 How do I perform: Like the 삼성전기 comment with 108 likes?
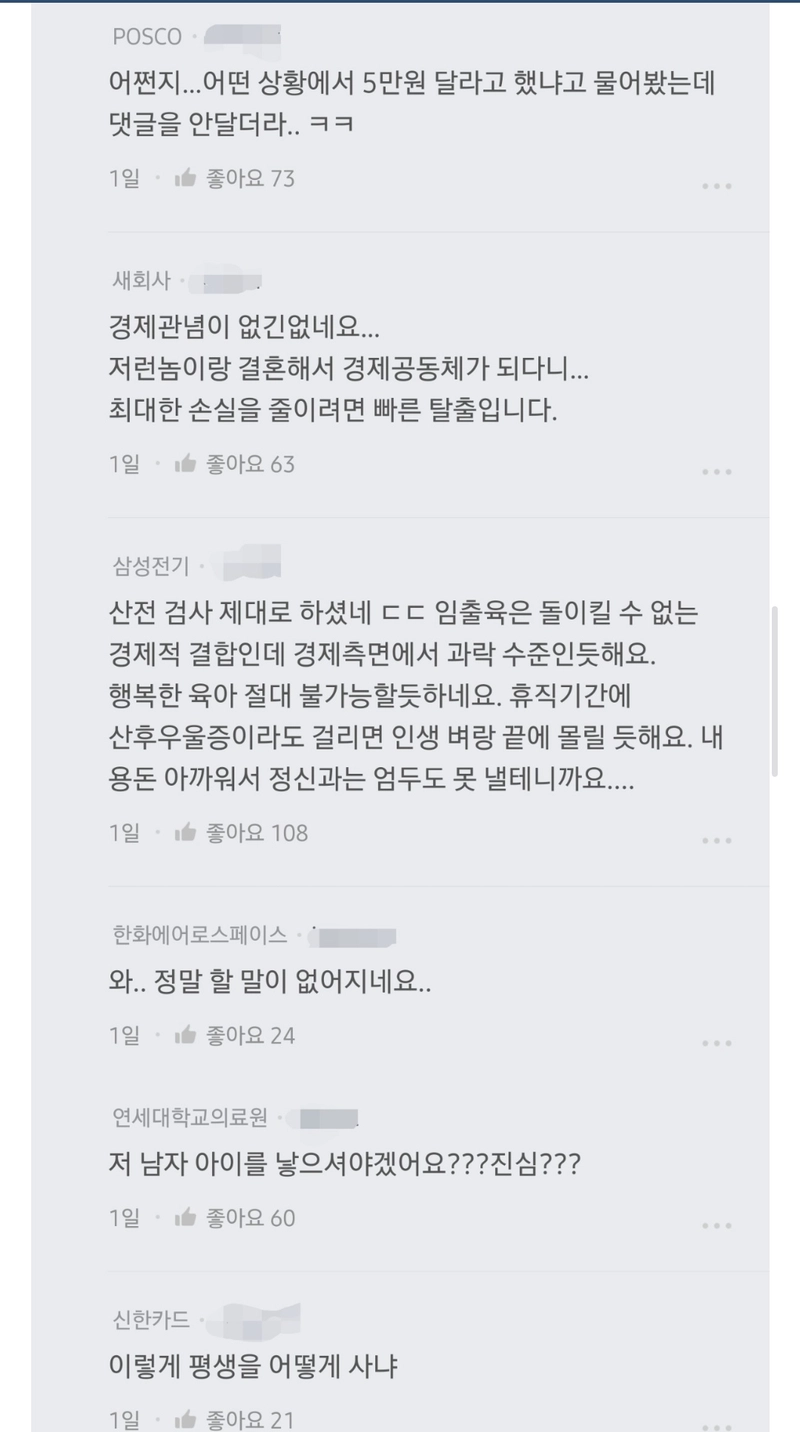(x=185, y=832)
